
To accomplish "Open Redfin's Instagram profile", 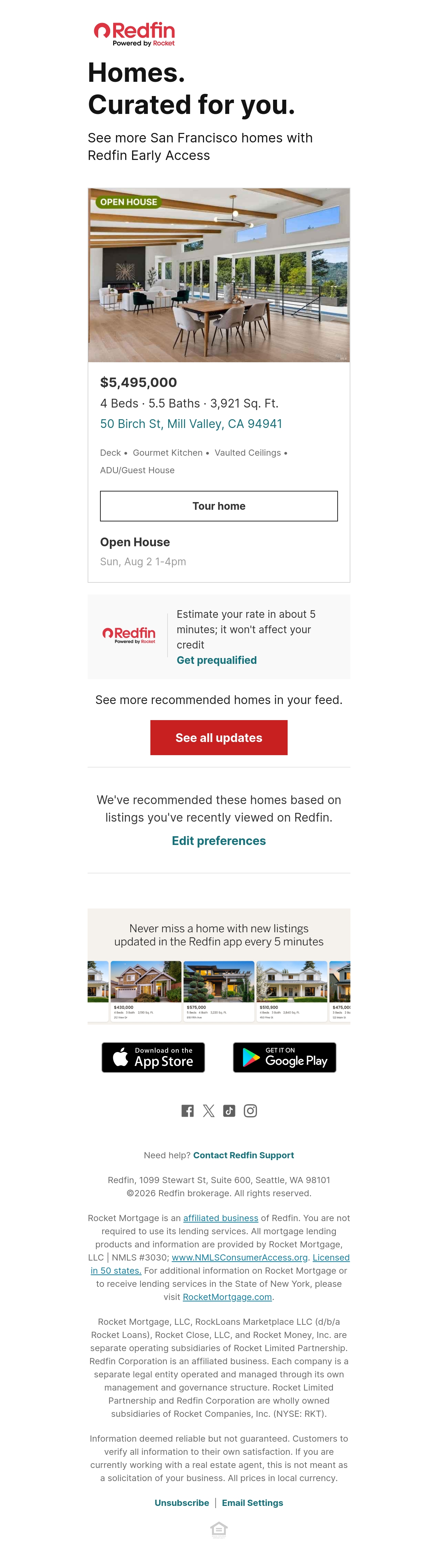I will click(250, 1111).
